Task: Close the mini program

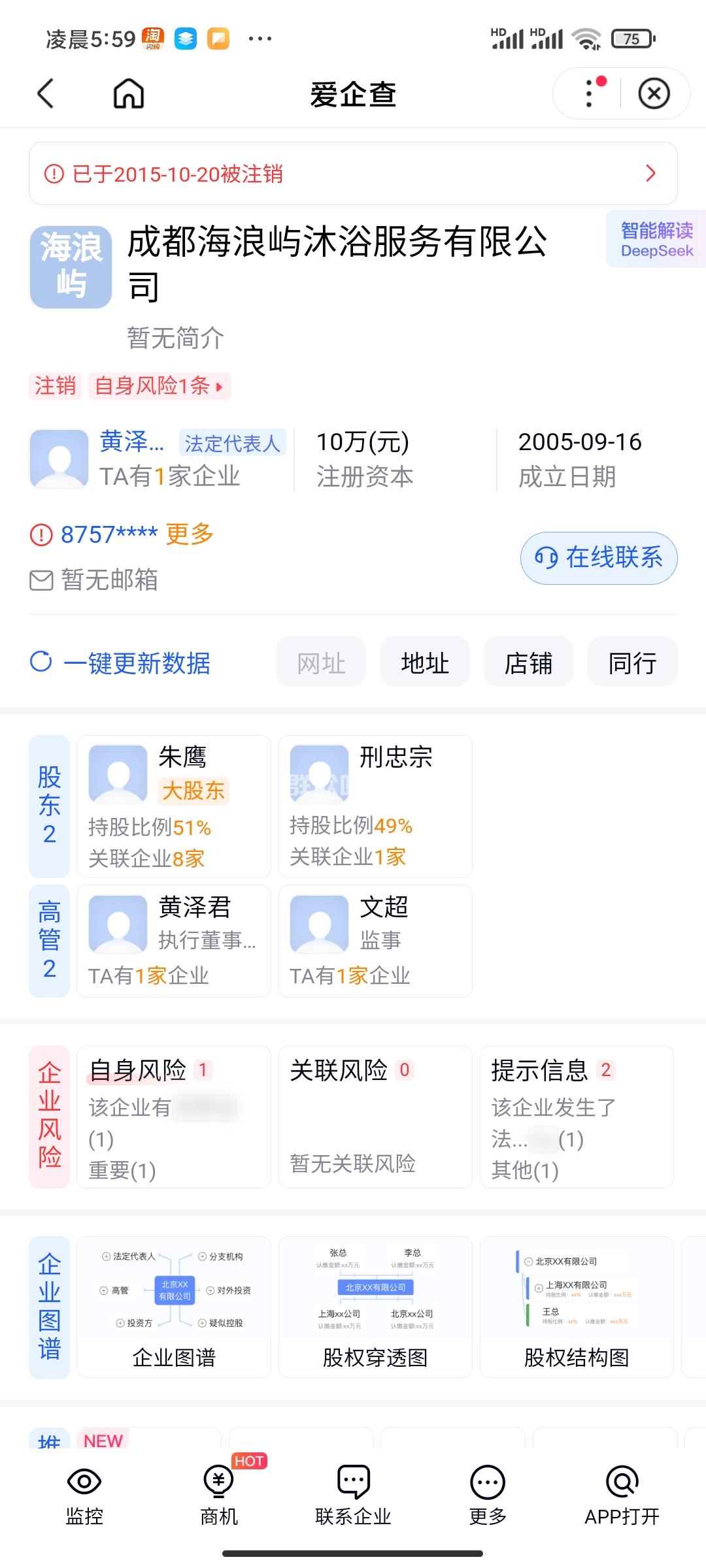Action: (x=654, y=93)
